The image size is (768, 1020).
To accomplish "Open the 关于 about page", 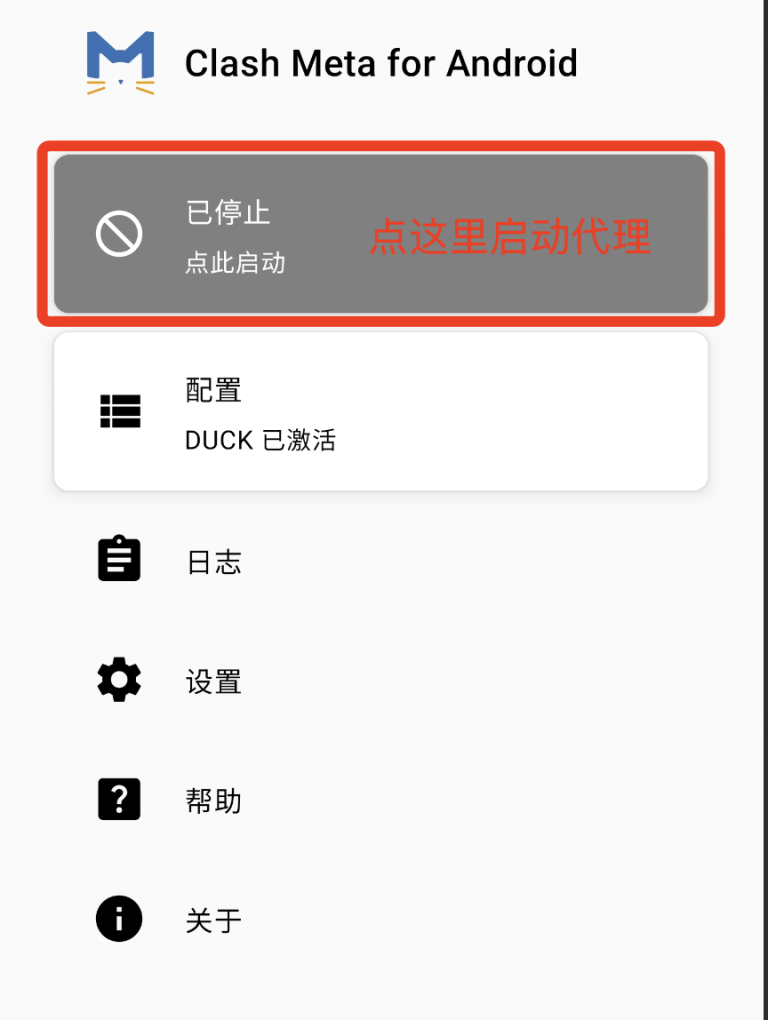I will (x=213, y=920).
